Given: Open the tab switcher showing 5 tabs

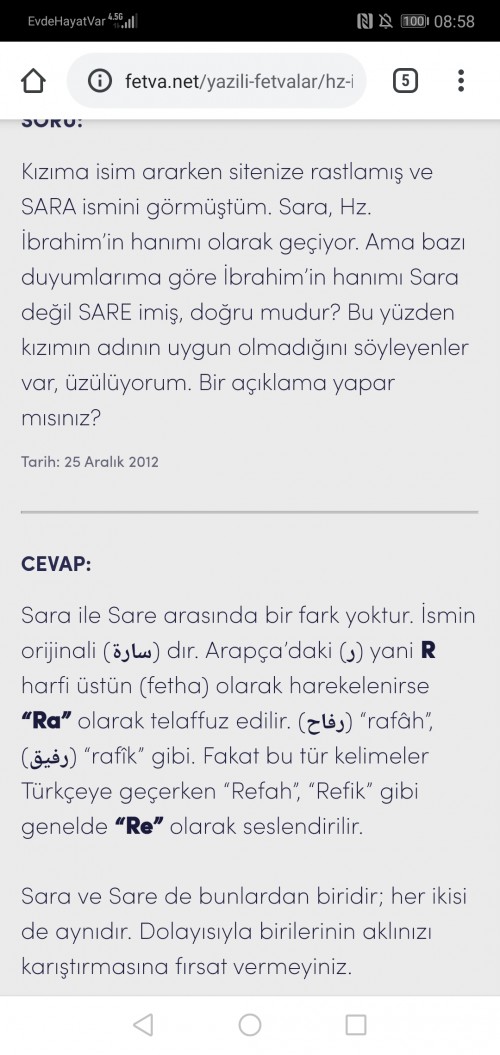Looking at the screenshot, I should 405,81.
